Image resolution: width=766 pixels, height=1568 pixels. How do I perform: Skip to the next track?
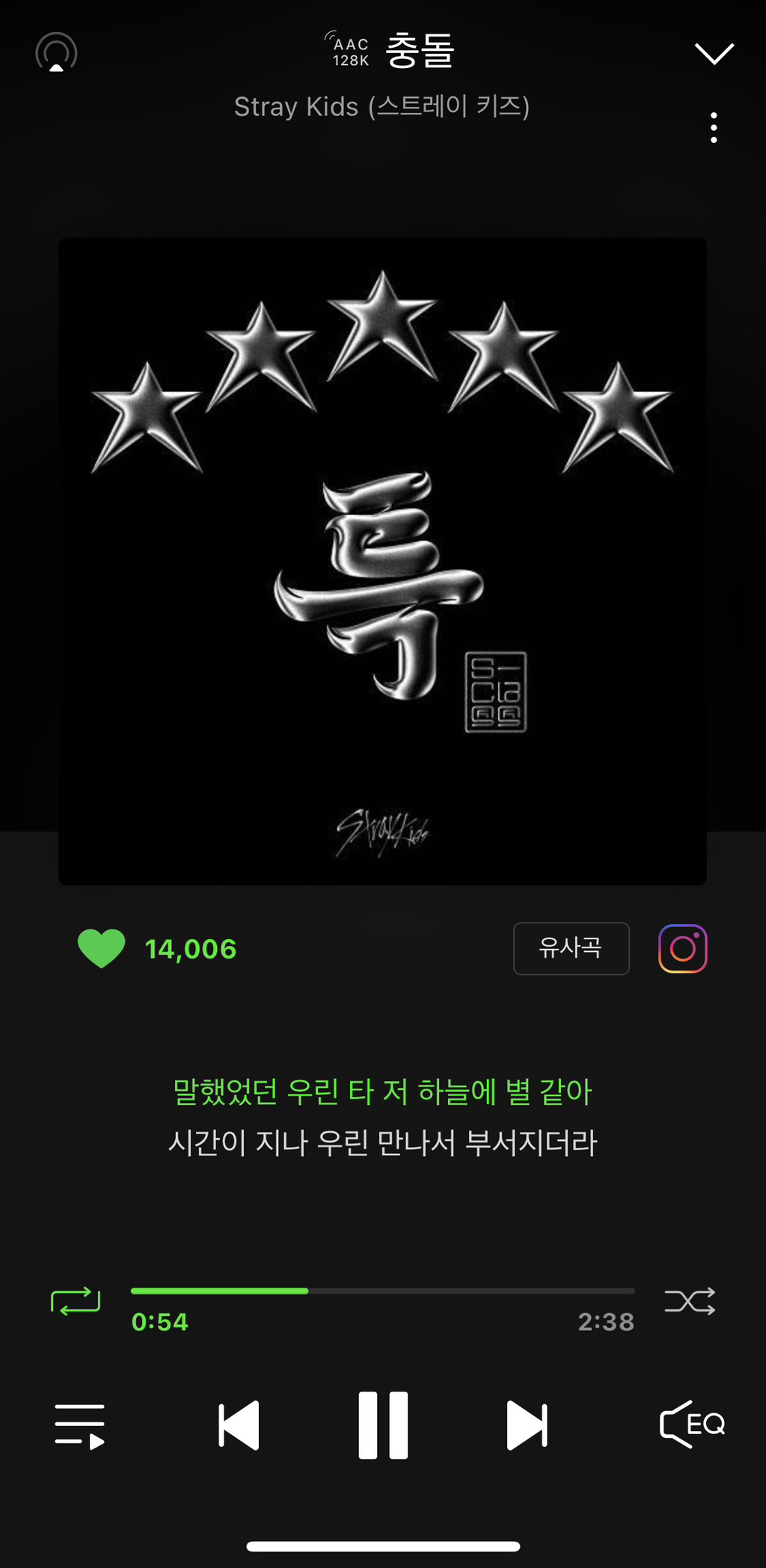(527, 1425)
